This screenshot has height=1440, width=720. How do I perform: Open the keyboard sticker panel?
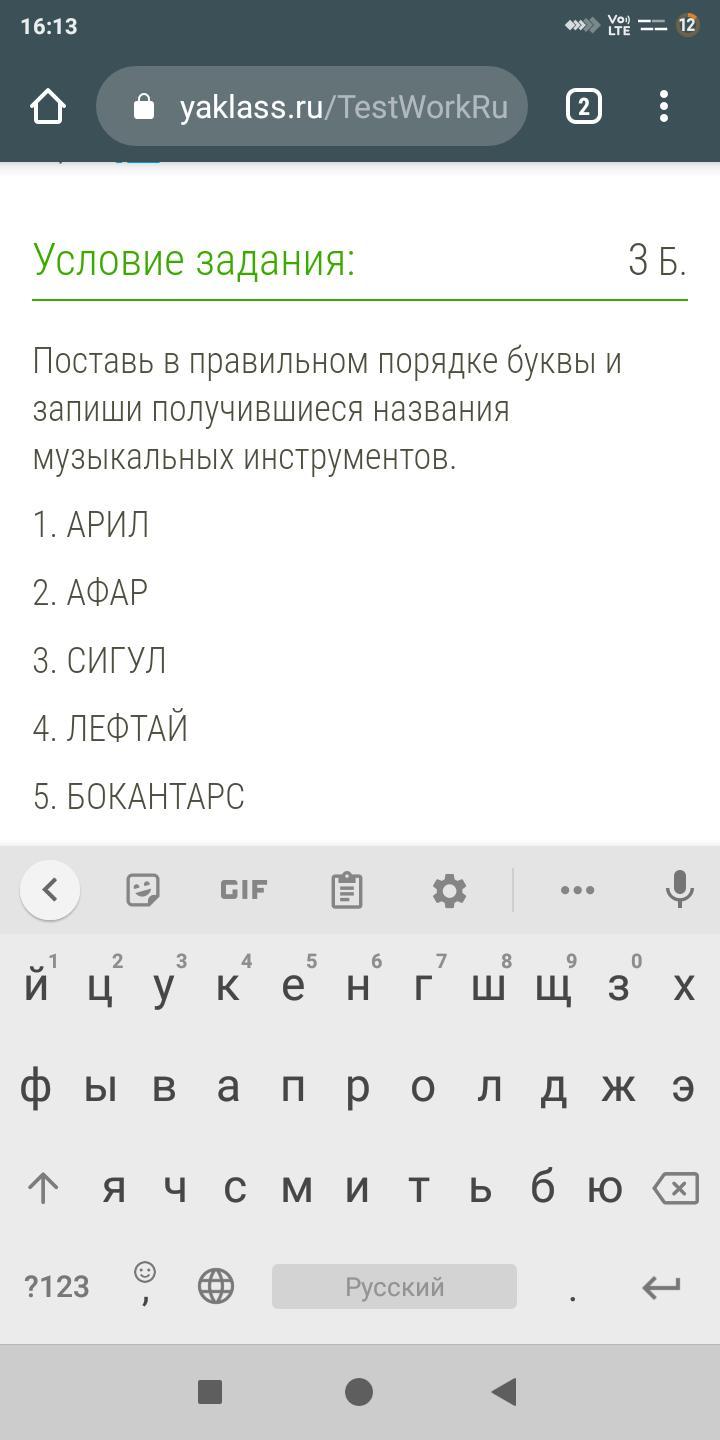pos(143,889)
